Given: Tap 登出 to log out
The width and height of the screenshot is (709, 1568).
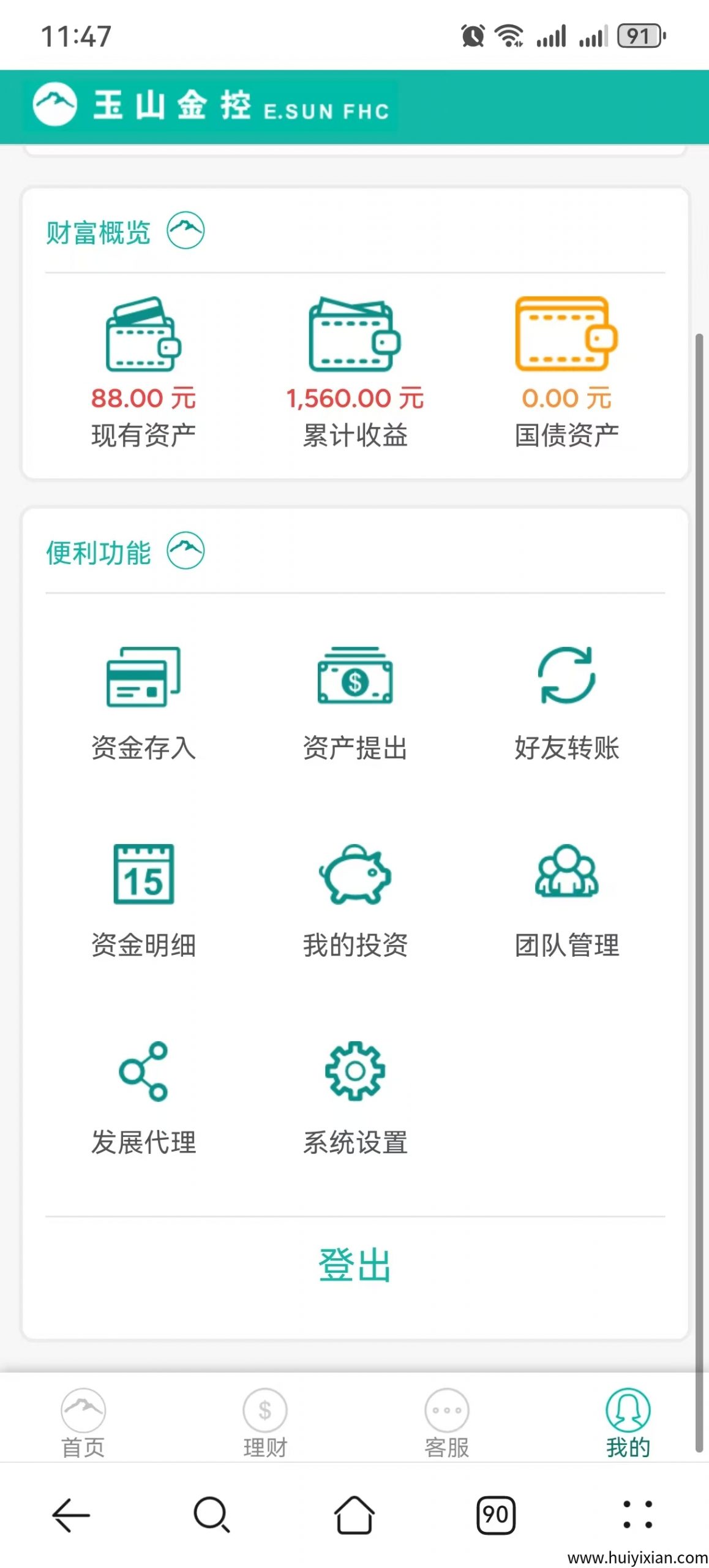Looking at the screenshot, I should pos(355,1264).
